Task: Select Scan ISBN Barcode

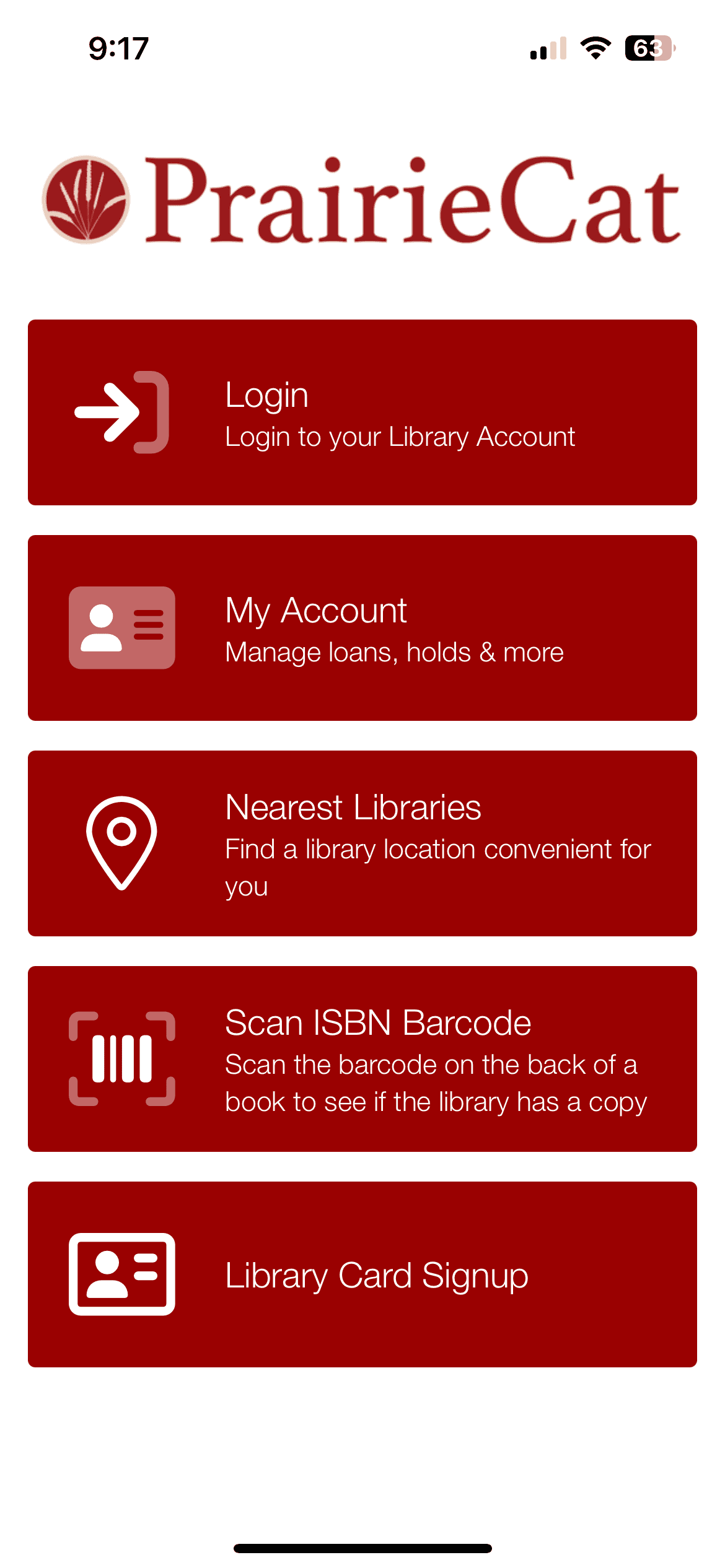Action: pyautogui.click(x=362, y=1059)
